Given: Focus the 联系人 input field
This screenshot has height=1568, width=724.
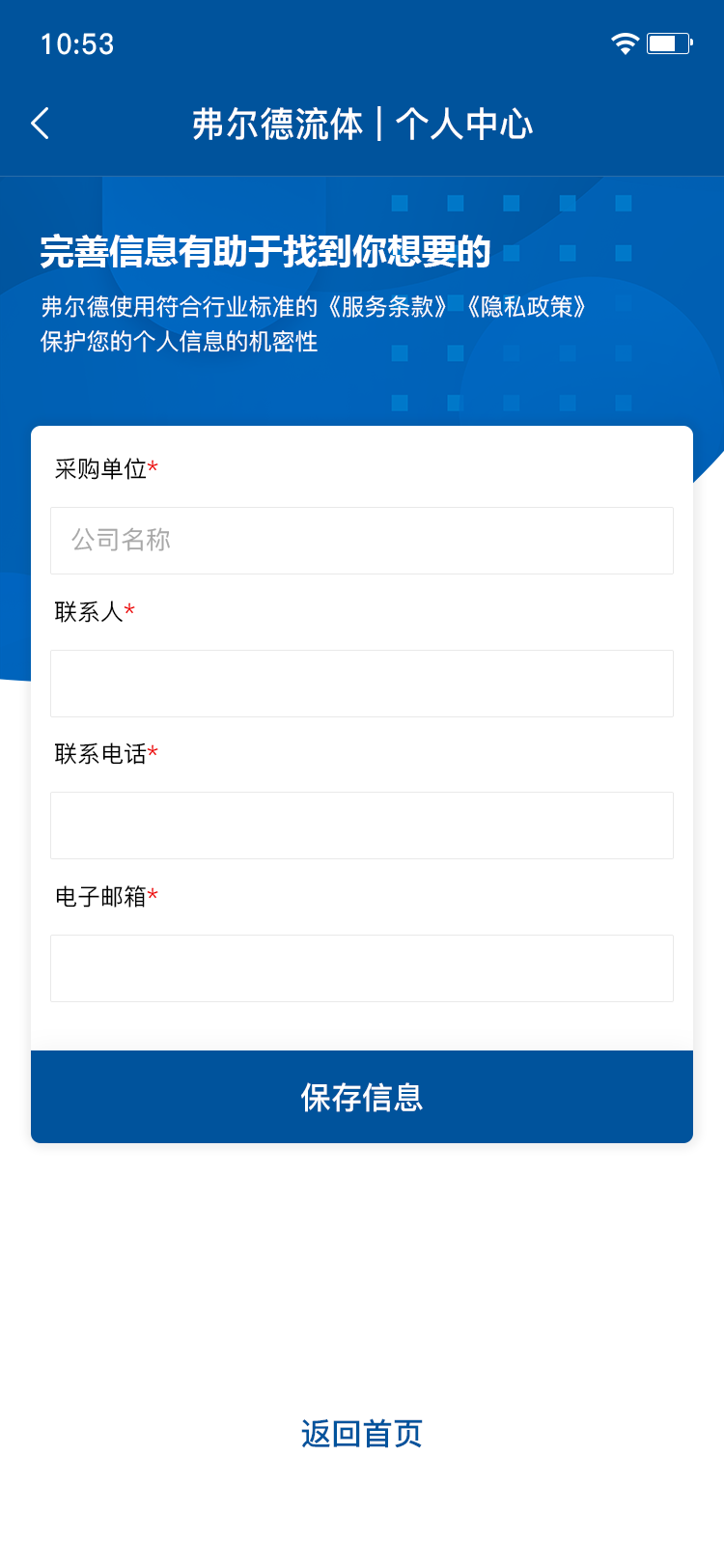Looking at the screenshot, I should (x=362, y=684).
